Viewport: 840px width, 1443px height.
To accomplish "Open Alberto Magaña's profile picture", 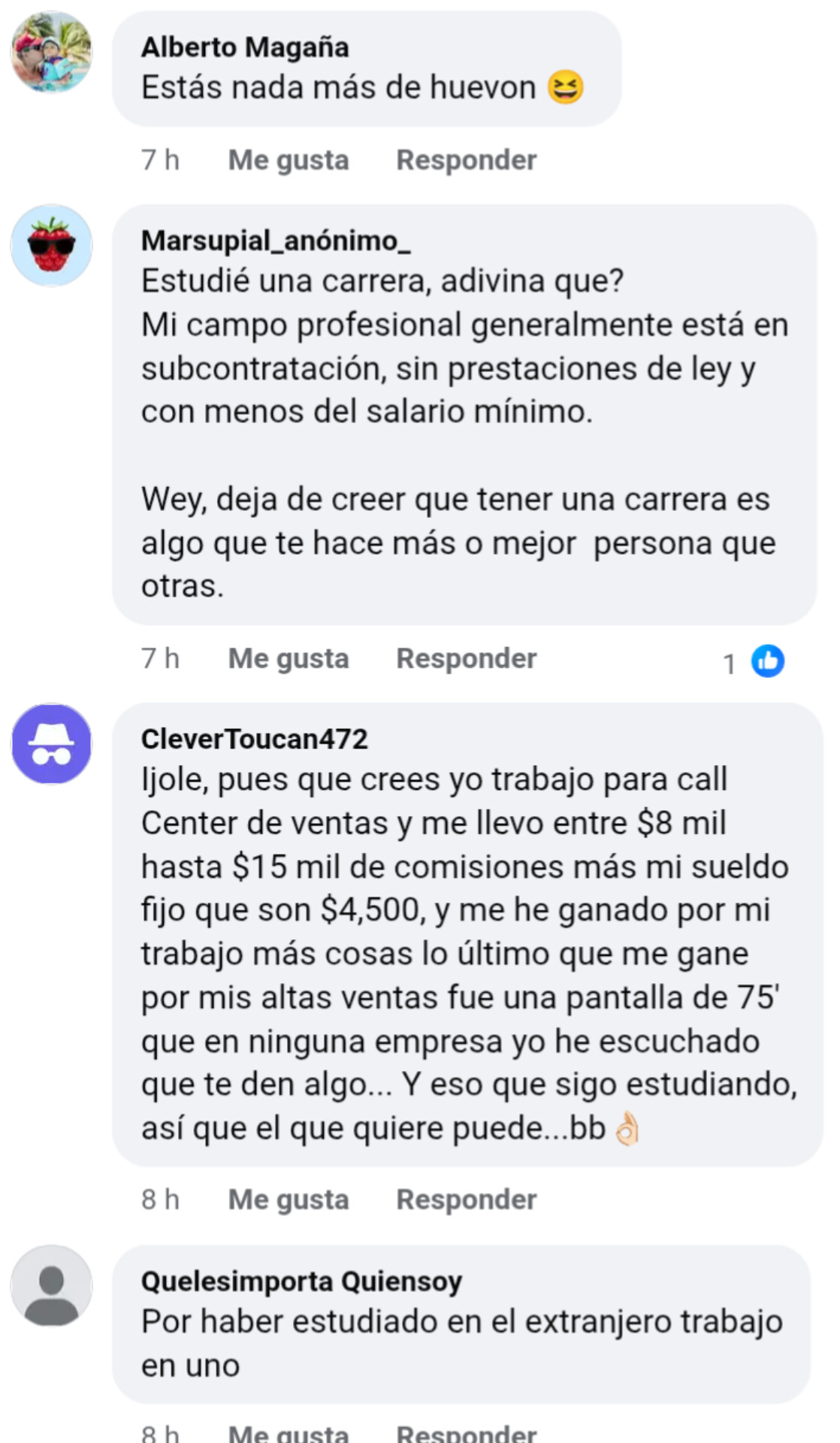I will [x=51, y=53].
